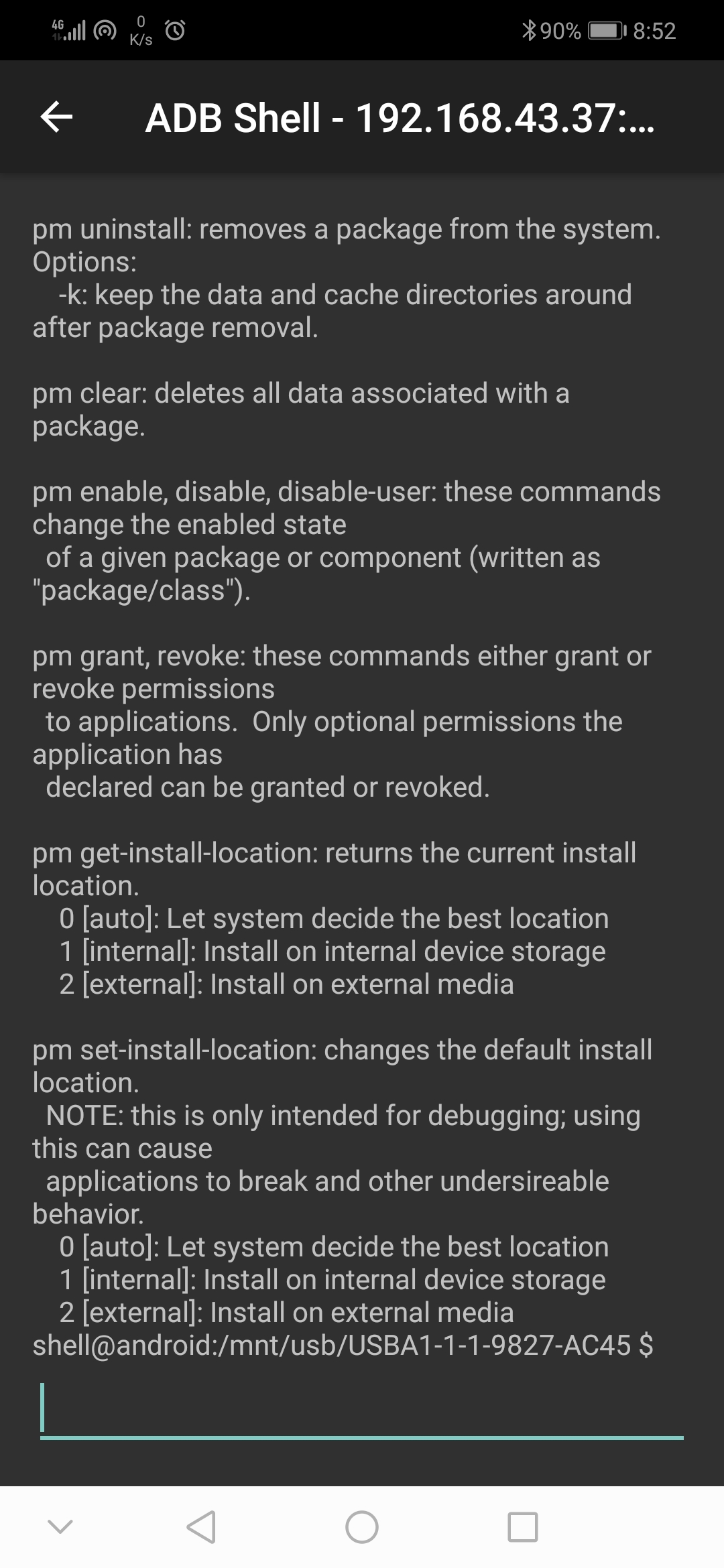724x1568 pixels.
Task: Go to the home screen
Action: (x=362, y=1527)
